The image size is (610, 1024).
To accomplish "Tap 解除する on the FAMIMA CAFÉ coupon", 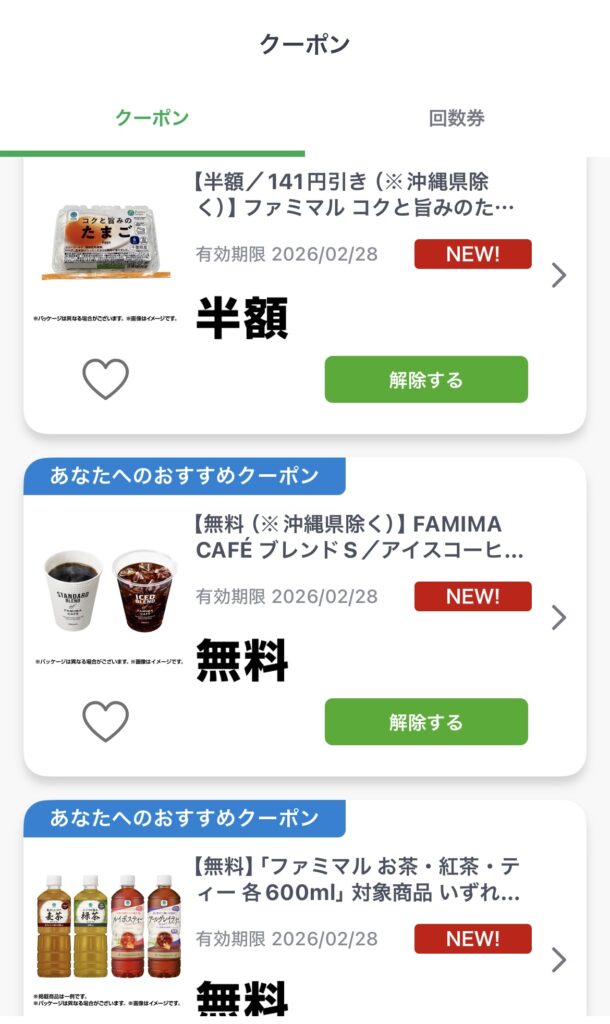I will 426,721.
